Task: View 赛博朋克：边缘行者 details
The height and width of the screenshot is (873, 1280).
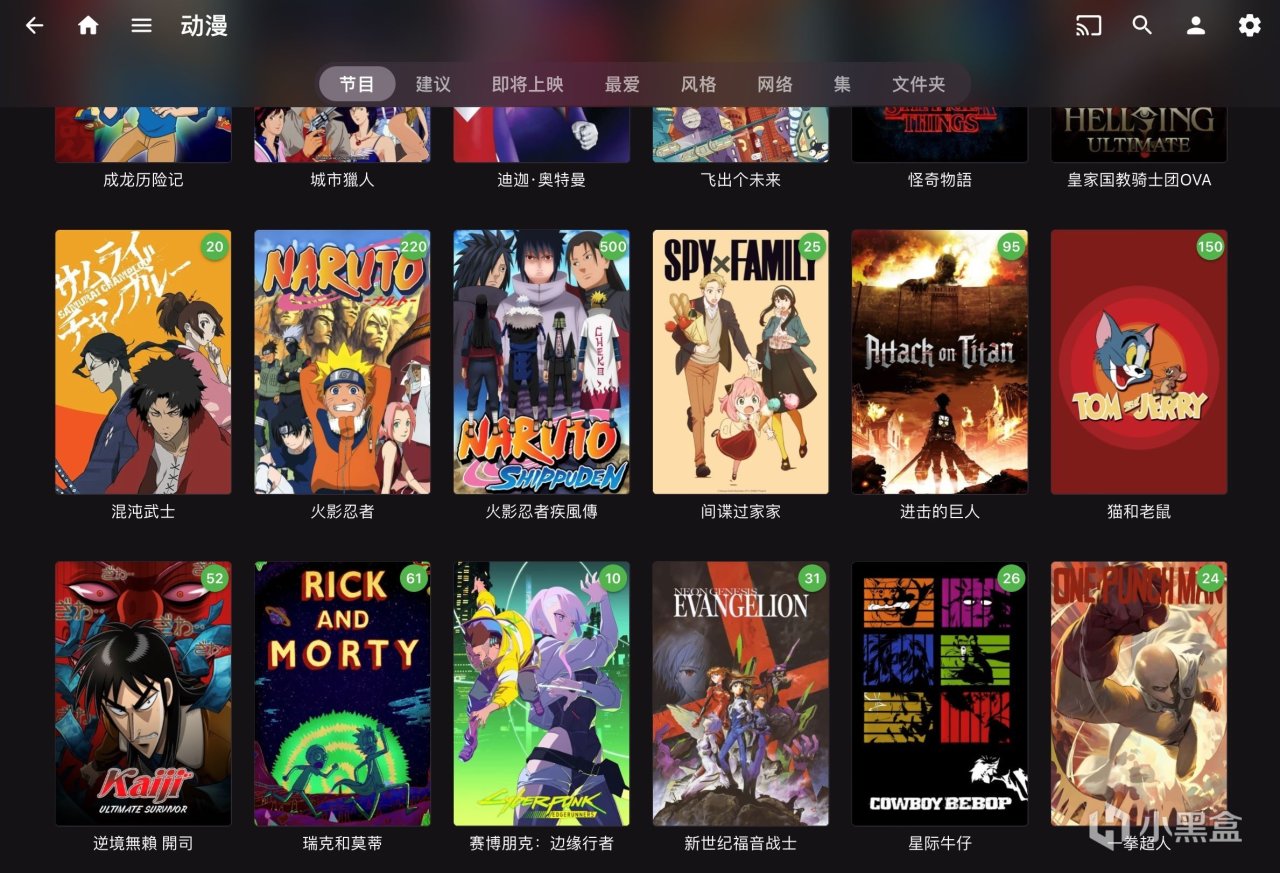Action: (x=541, y=693)
